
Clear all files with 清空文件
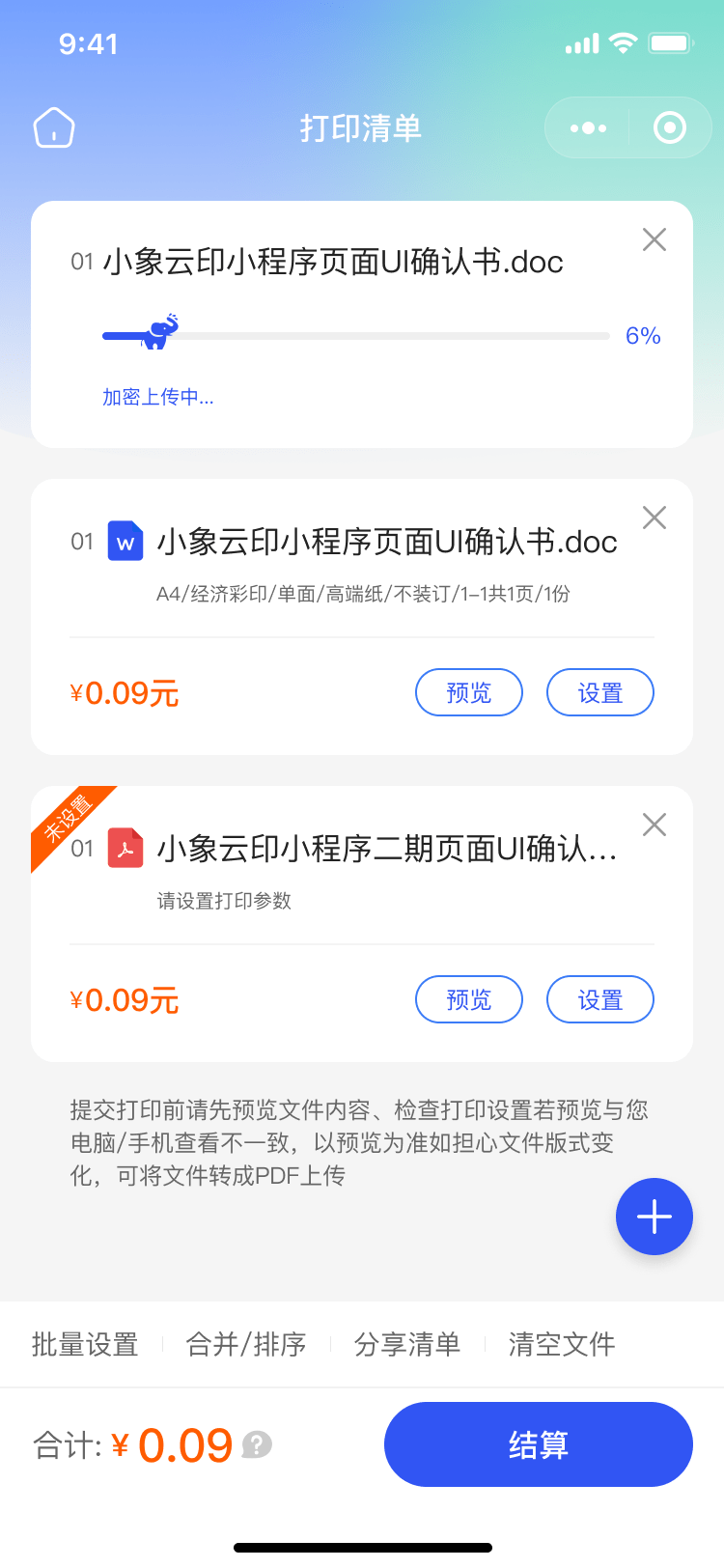[562, 1344]
